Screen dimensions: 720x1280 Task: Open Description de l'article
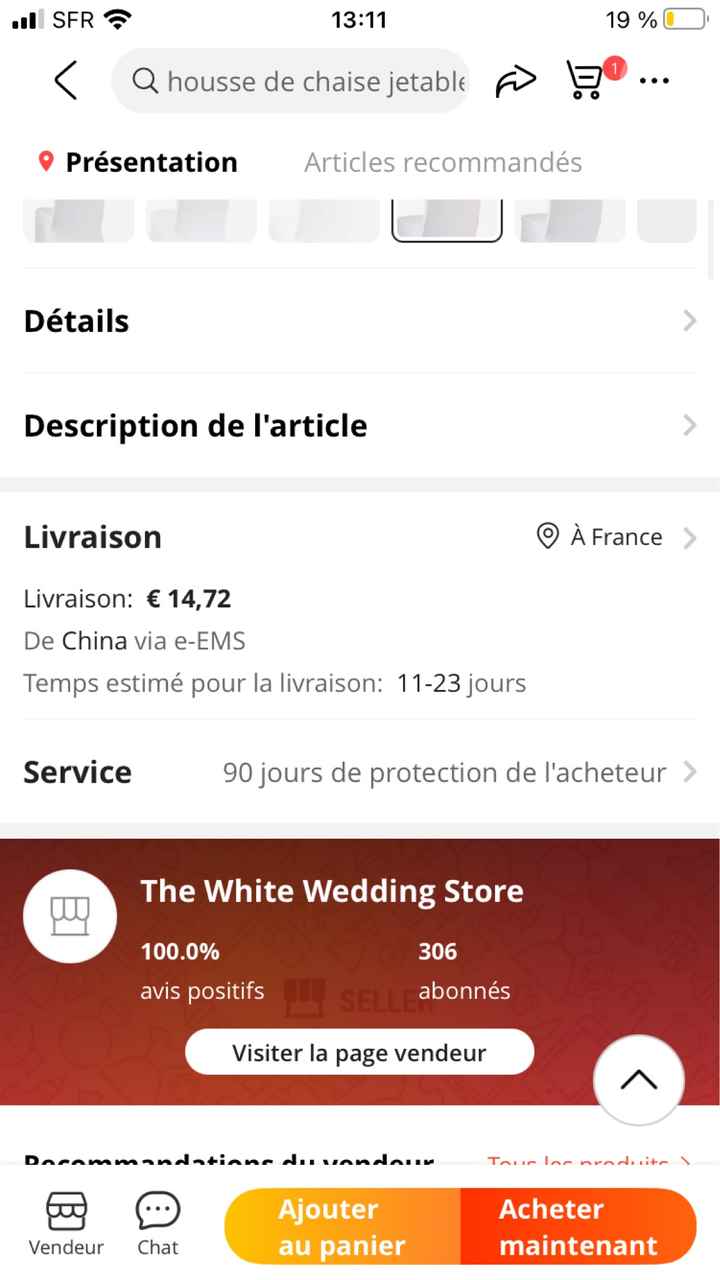pos(360,426)
